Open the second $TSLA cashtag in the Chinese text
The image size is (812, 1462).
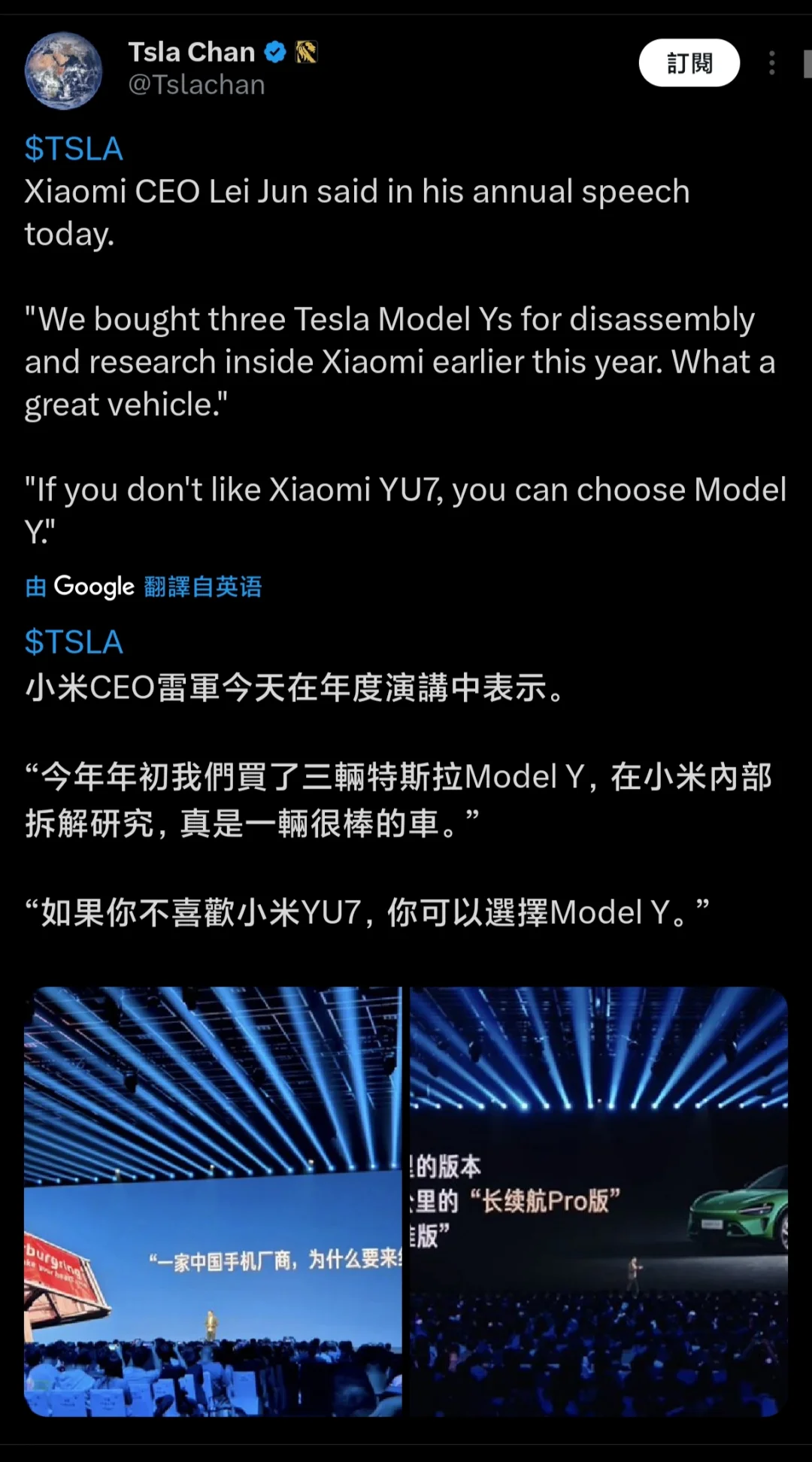click(73, 642)
